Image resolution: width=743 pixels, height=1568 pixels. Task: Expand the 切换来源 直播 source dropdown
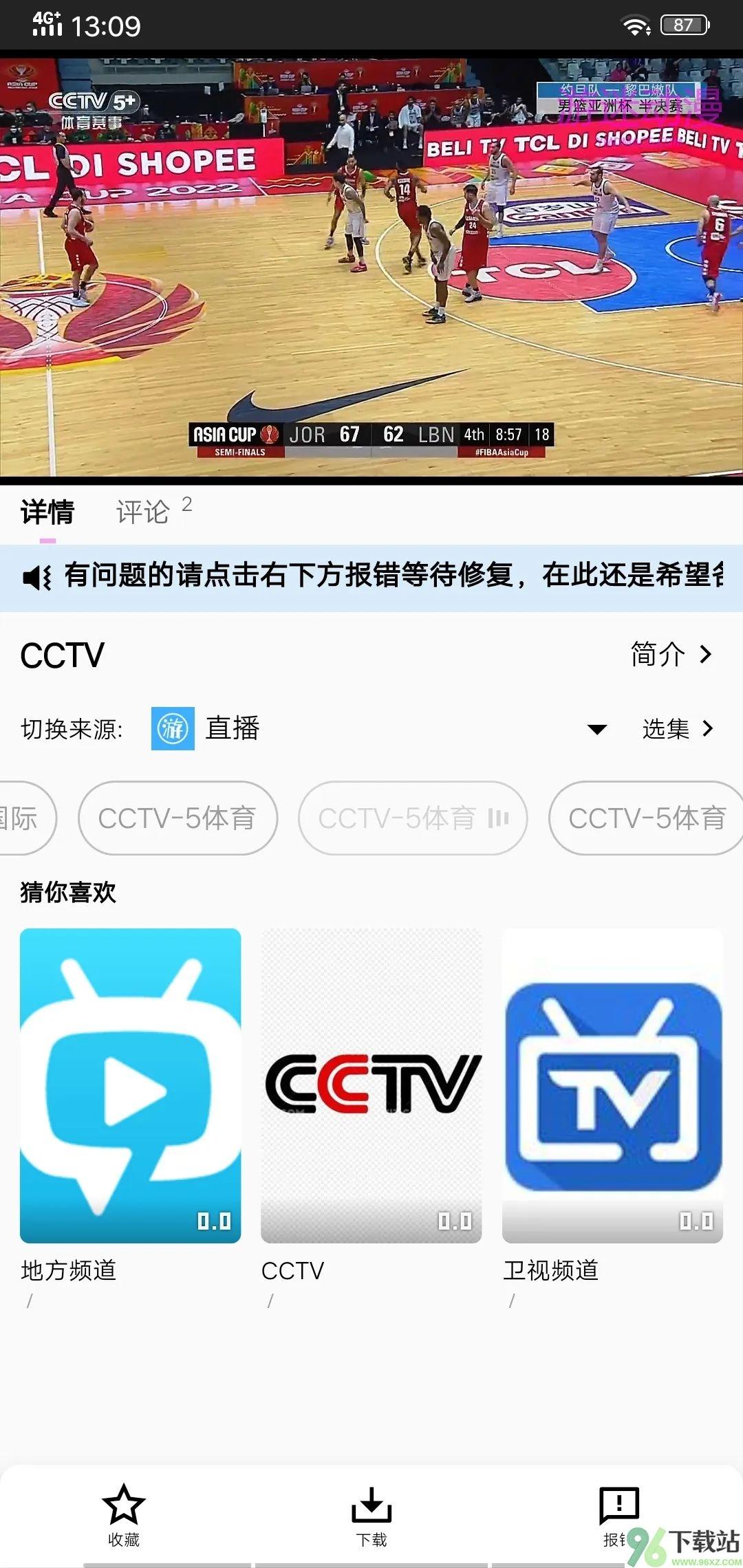tap(596, 729)
